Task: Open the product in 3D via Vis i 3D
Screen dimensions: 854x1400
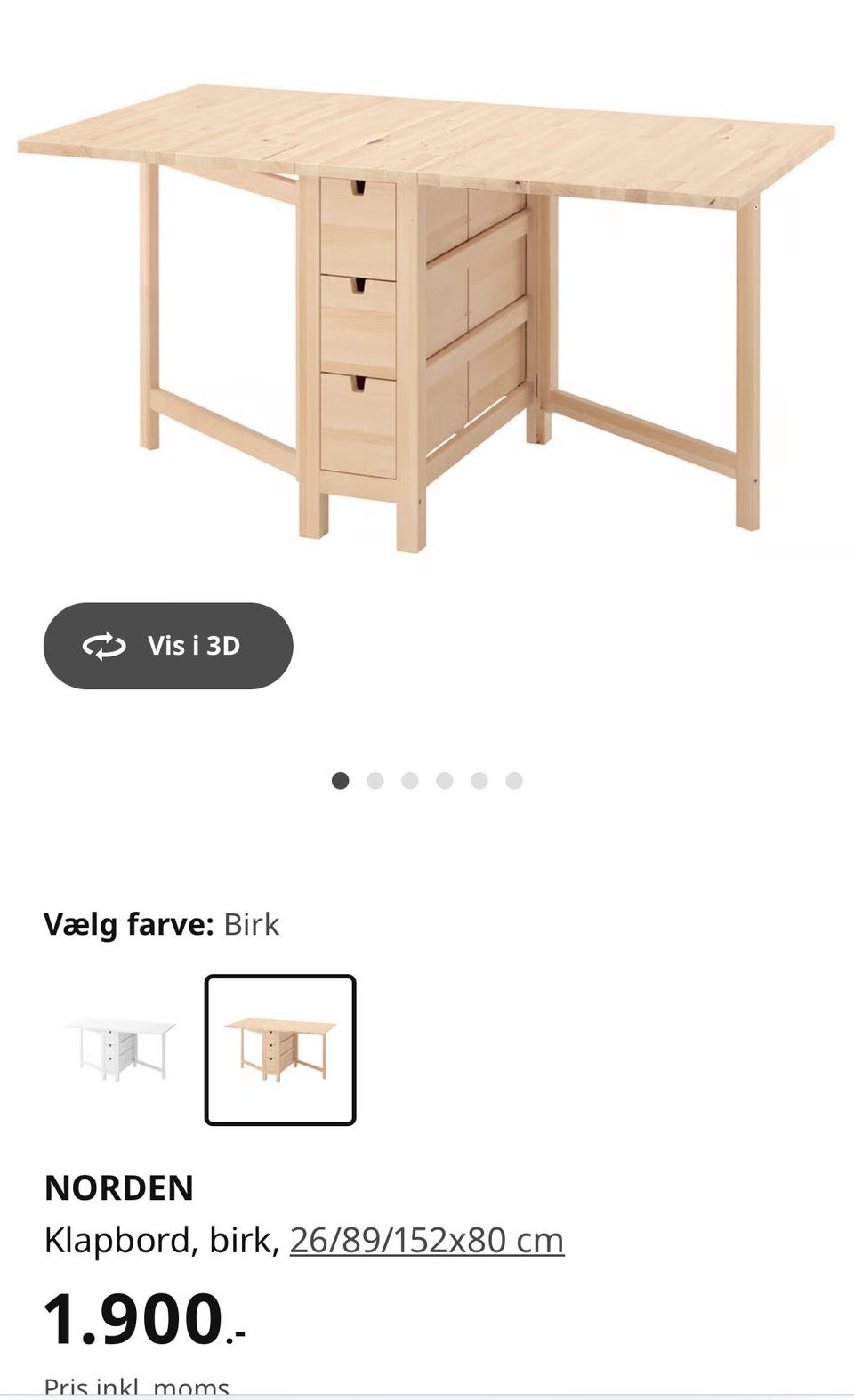Action: pyautogui.click(x=168, y=647)
